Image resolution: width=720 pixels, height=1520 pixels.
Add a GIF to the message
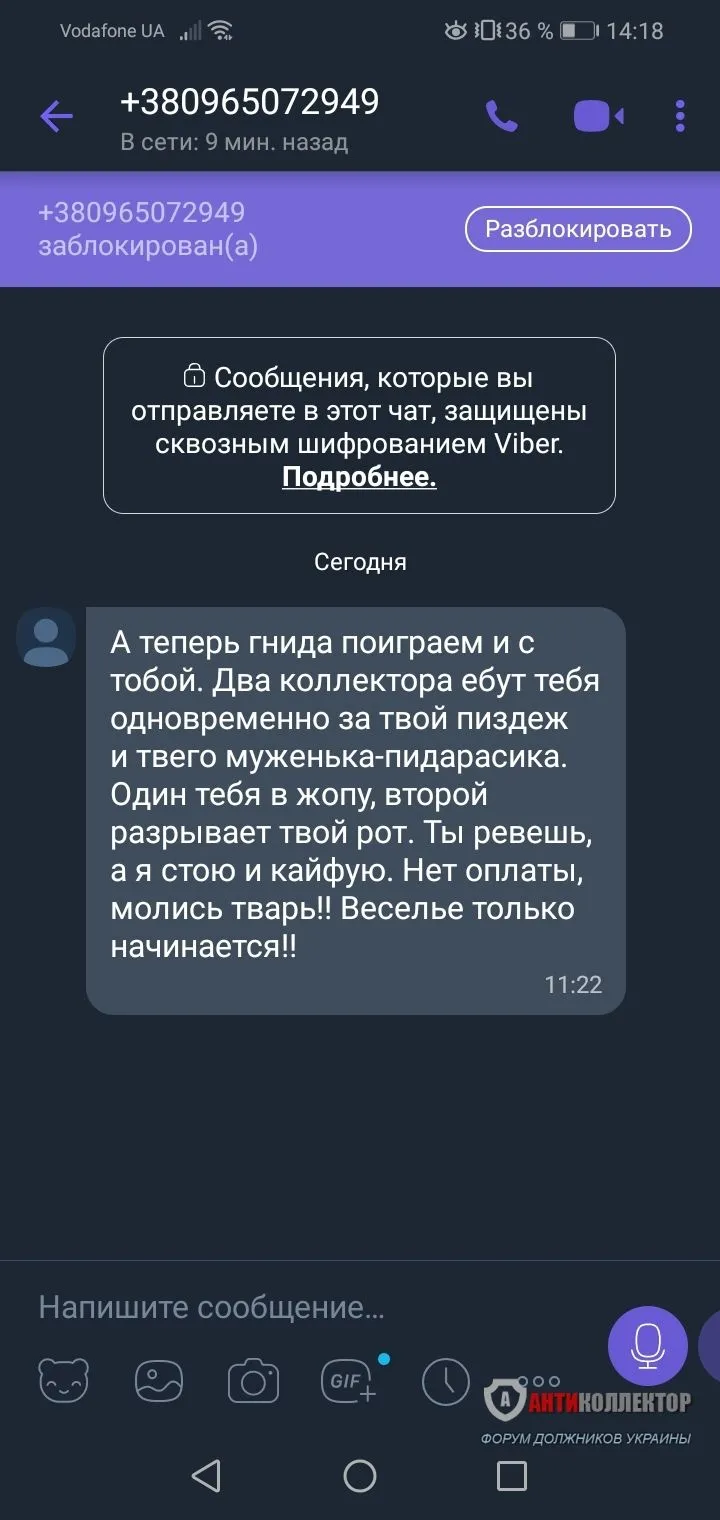[x=349, y=1382]
